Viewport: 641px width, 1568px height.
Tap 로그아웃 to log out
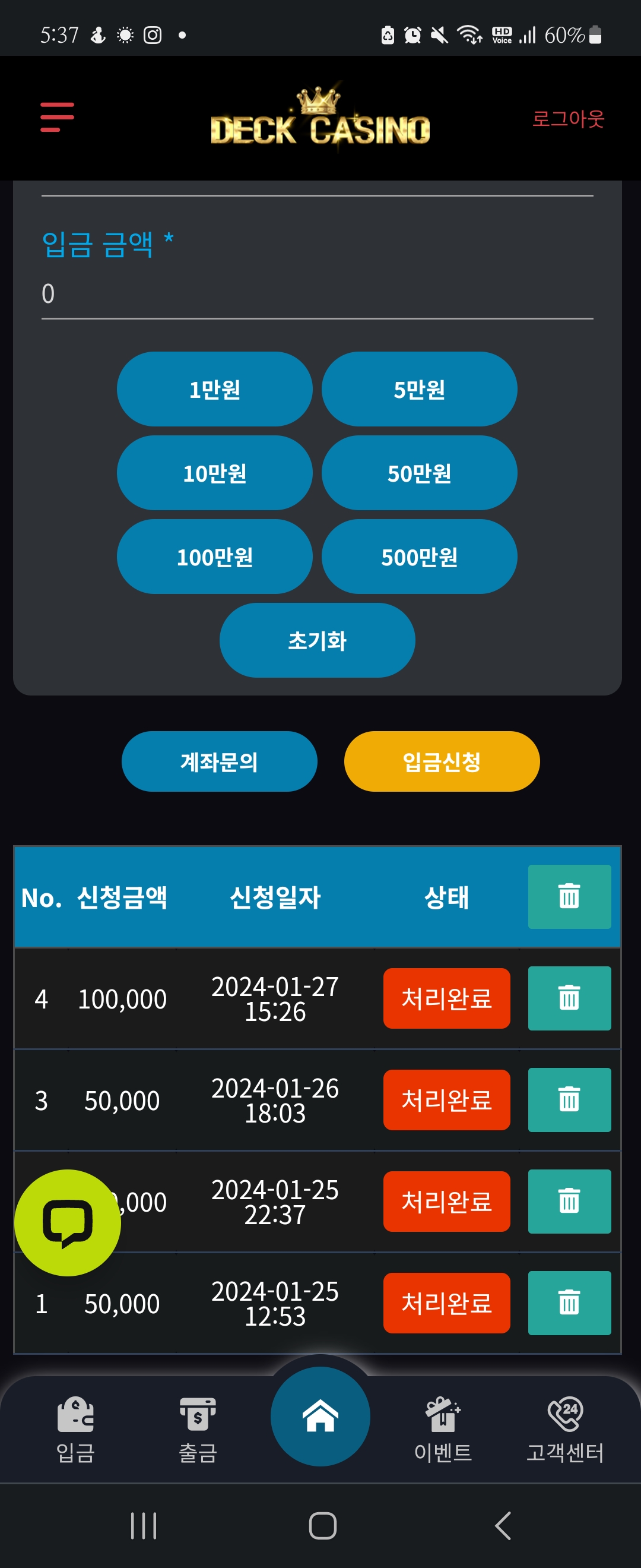point(567,119)
